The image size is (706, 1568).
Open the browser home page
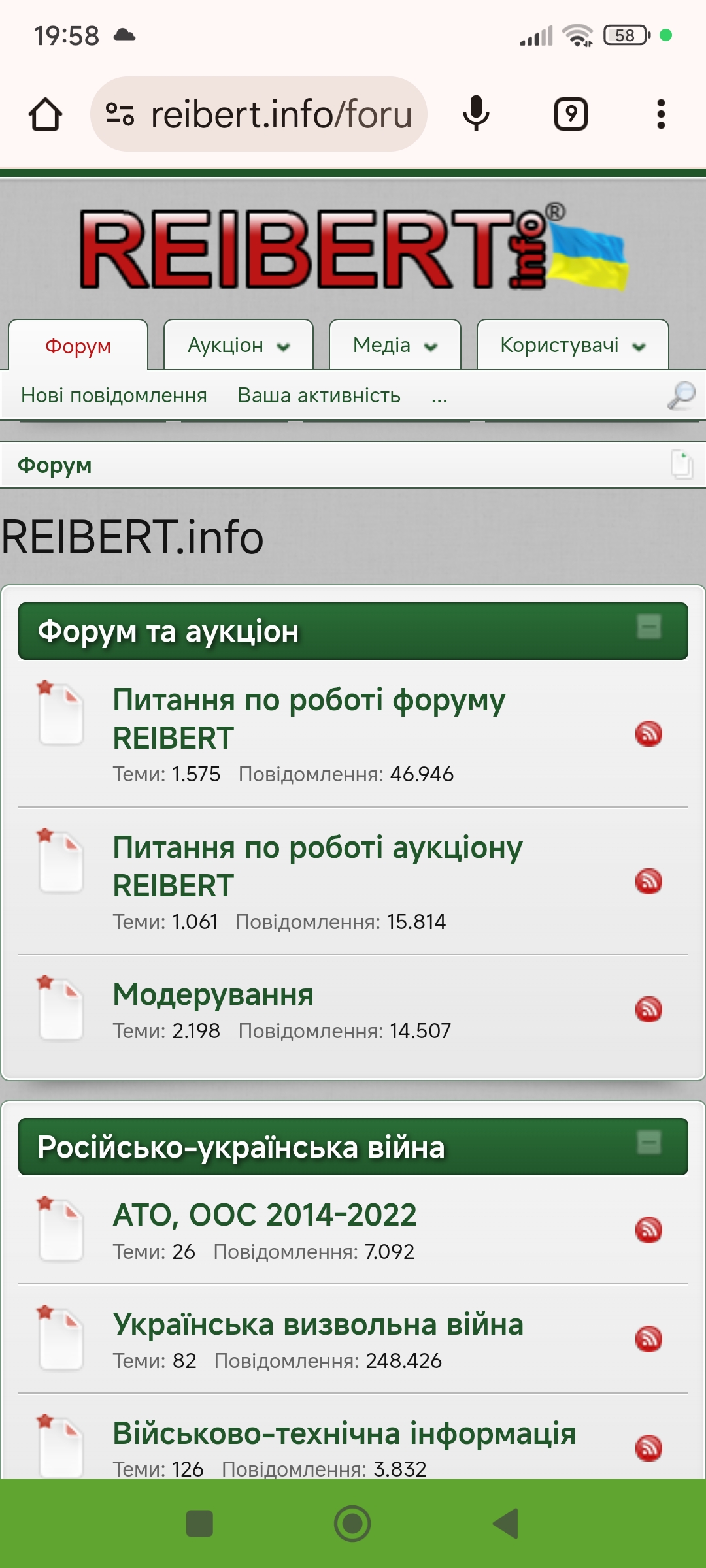[x=46, y=114]
